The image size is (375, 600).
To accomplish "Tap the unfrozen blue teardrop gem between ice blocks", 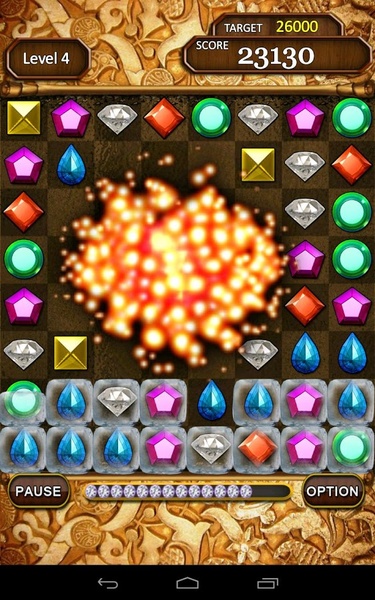I will [211, 400].
